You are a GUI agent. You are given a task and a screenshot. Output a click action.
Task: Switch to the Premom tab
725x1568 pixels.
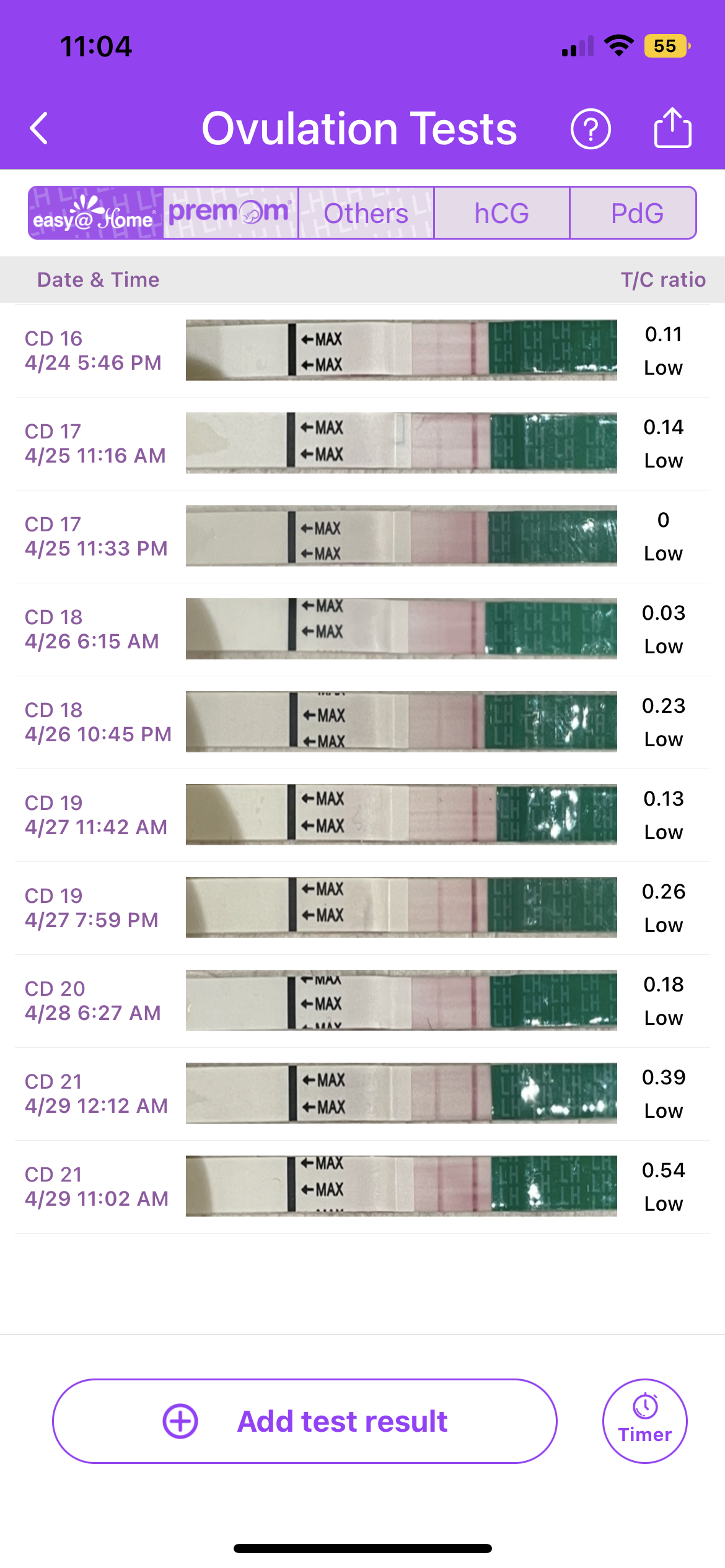click(231, 213)
